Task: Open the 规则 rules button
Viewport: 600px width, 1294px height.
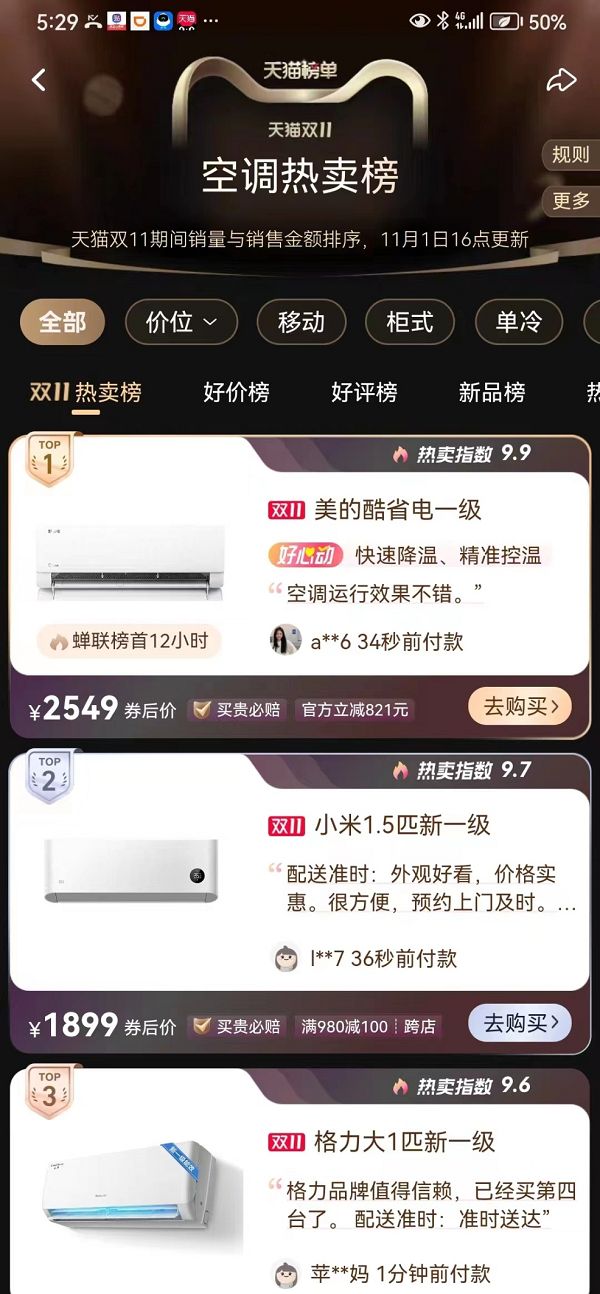Action: pos(571,155)
